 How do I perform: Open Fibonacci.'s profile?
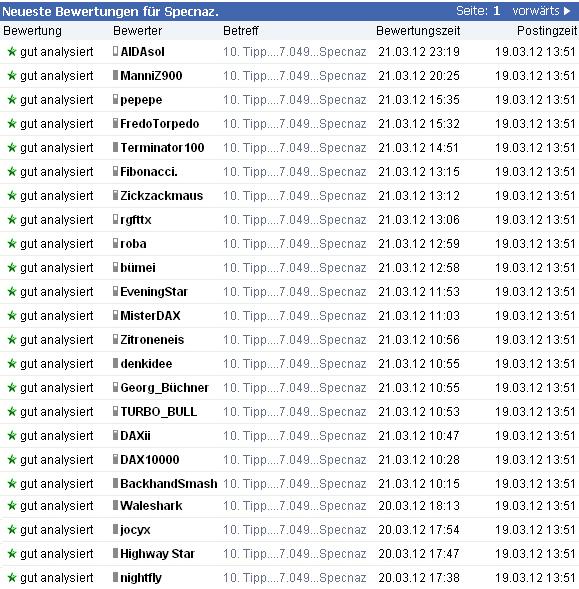point(149,172)
